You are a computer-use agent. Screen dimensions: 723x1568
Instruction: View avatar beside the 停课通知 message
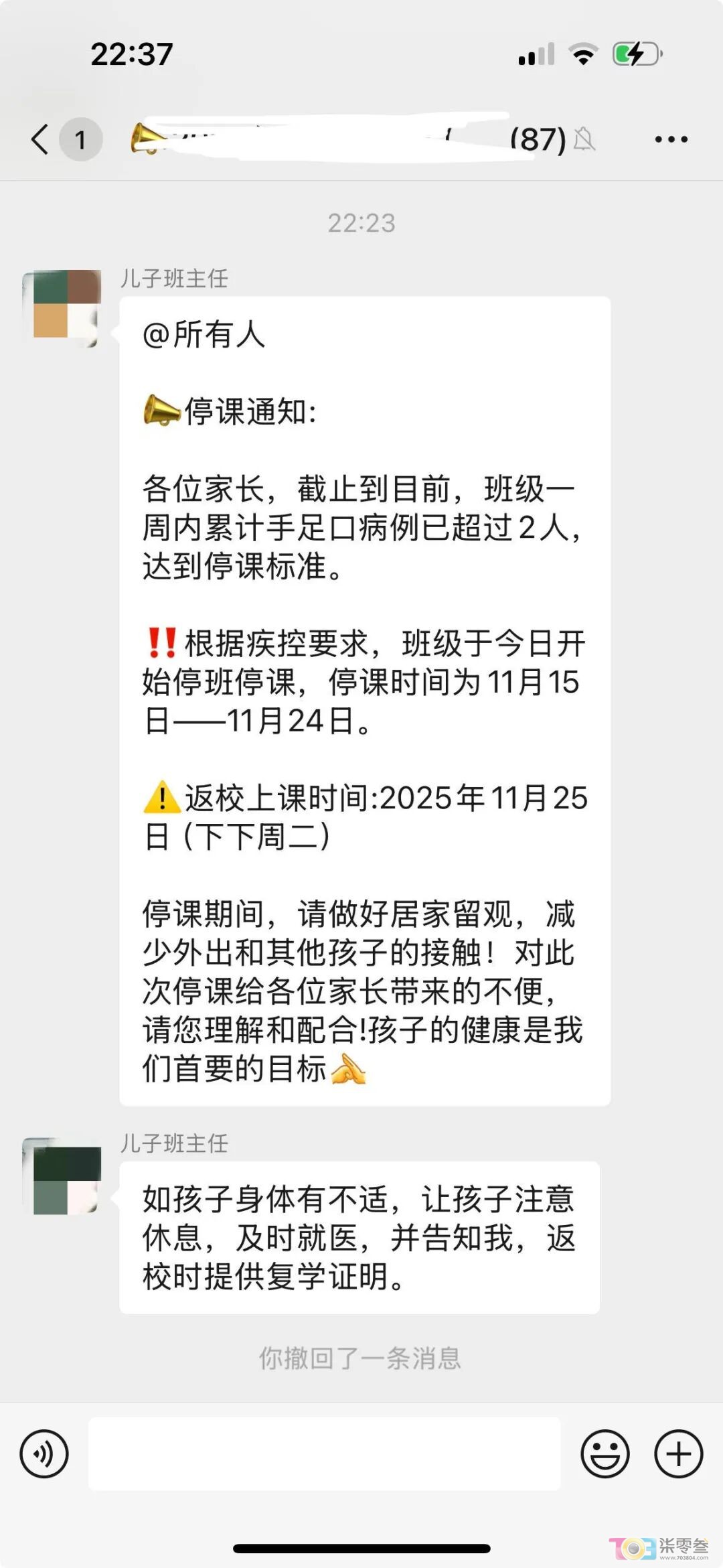62,308
